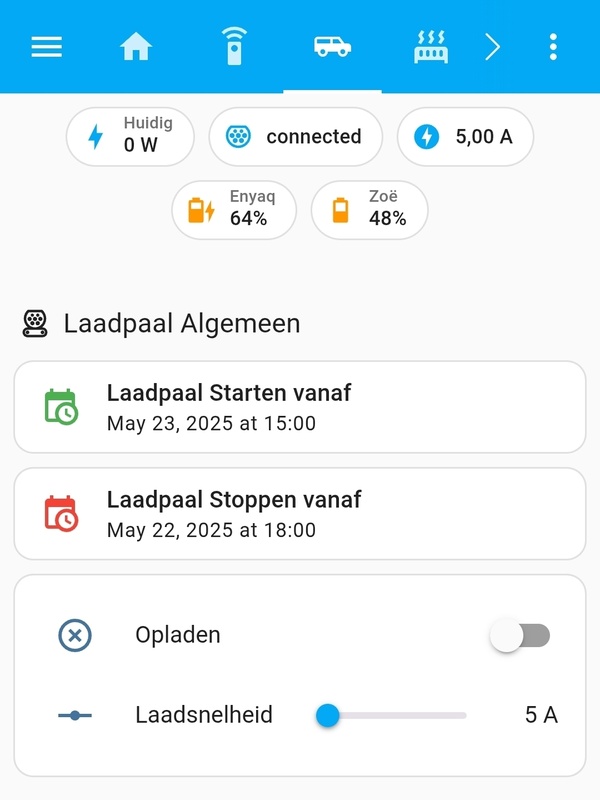Open Laadpaal Starten vanaf schedule
Screen dimensions: 600x800
[x=300, y=407]
